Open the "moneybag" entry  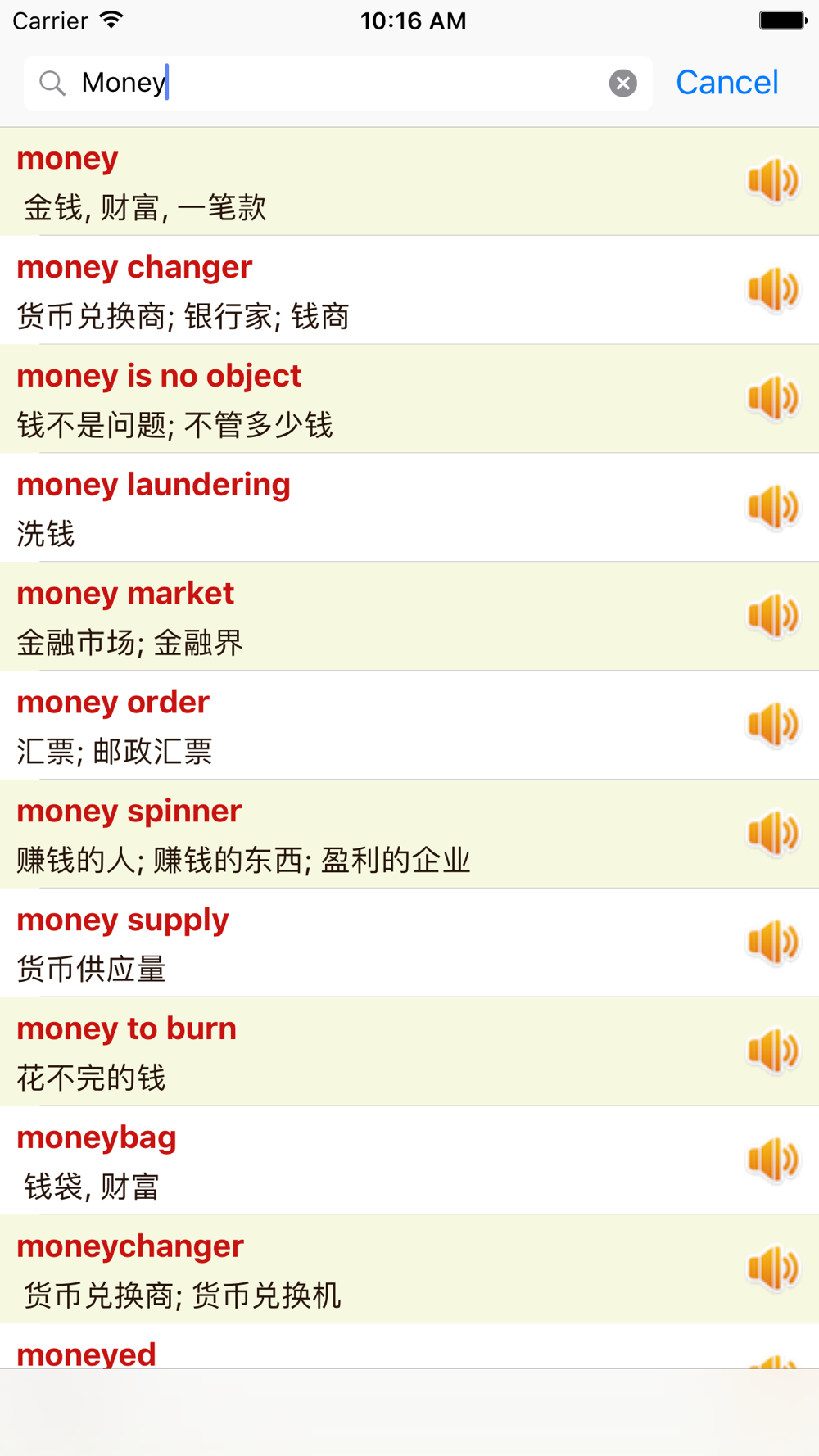(x=409, y=1160)
